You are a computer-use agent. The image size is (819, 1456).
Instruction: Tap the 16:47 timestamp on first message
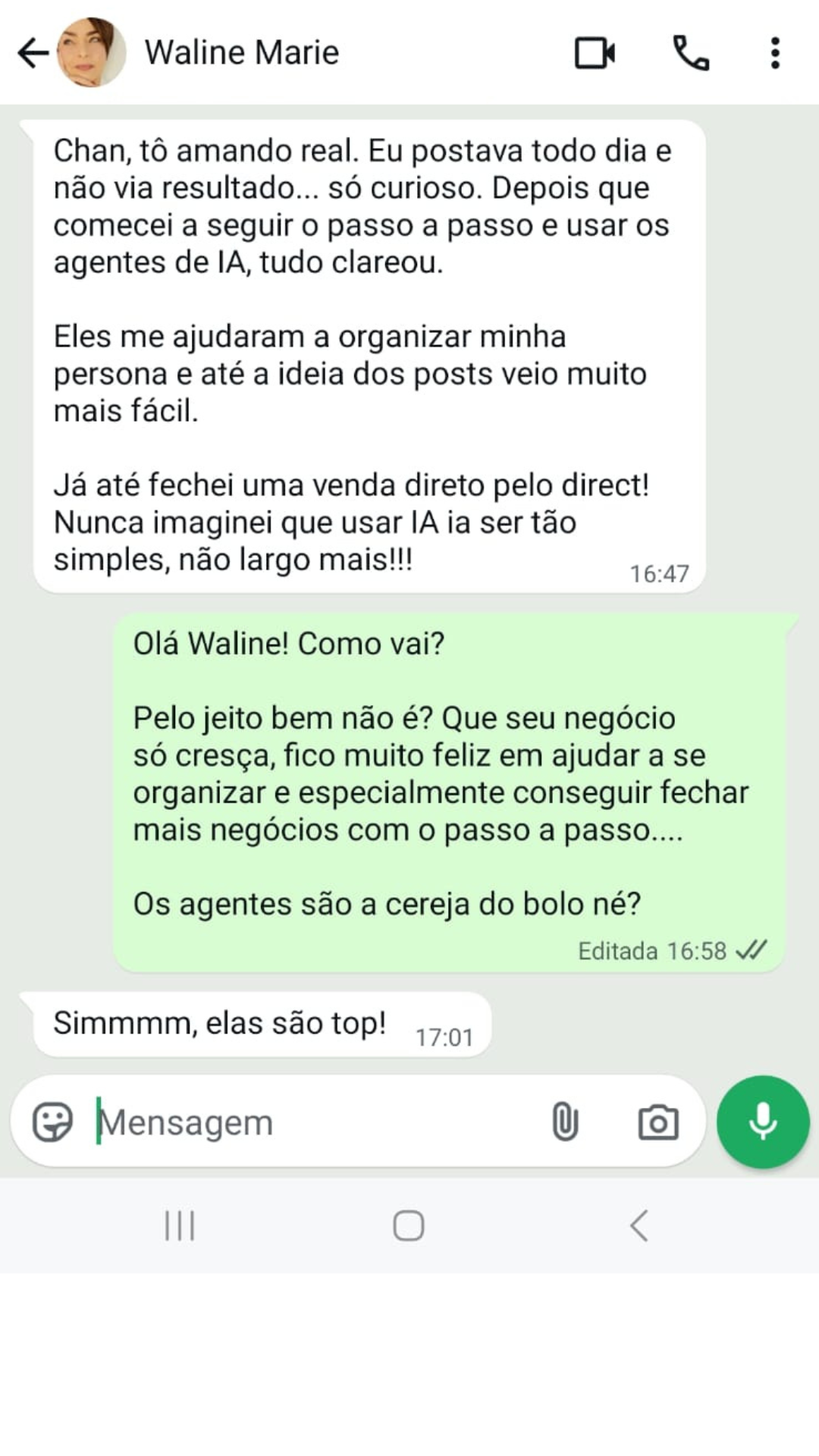[x=658, y=574]
